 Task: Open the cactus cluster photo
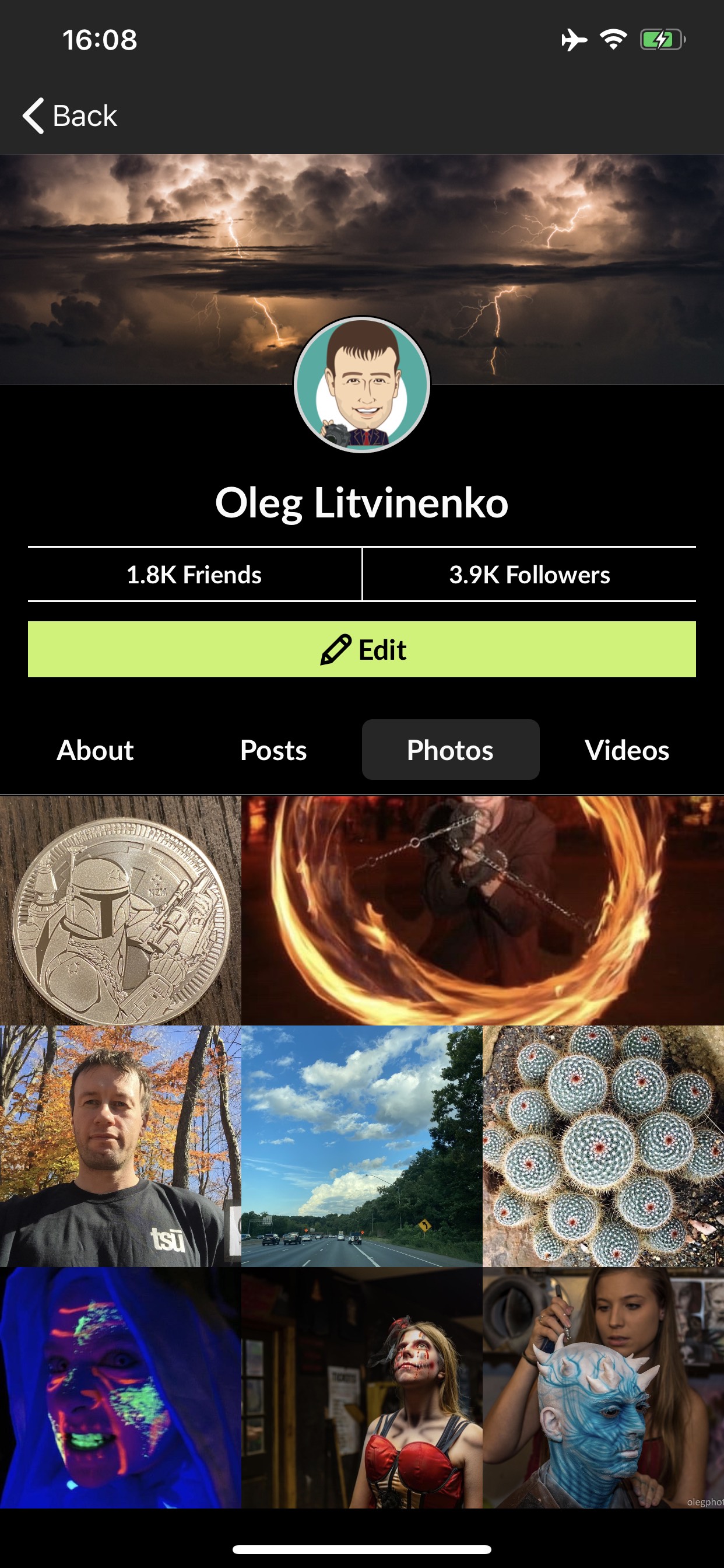pyautogui.click(x=603, y=1146)
